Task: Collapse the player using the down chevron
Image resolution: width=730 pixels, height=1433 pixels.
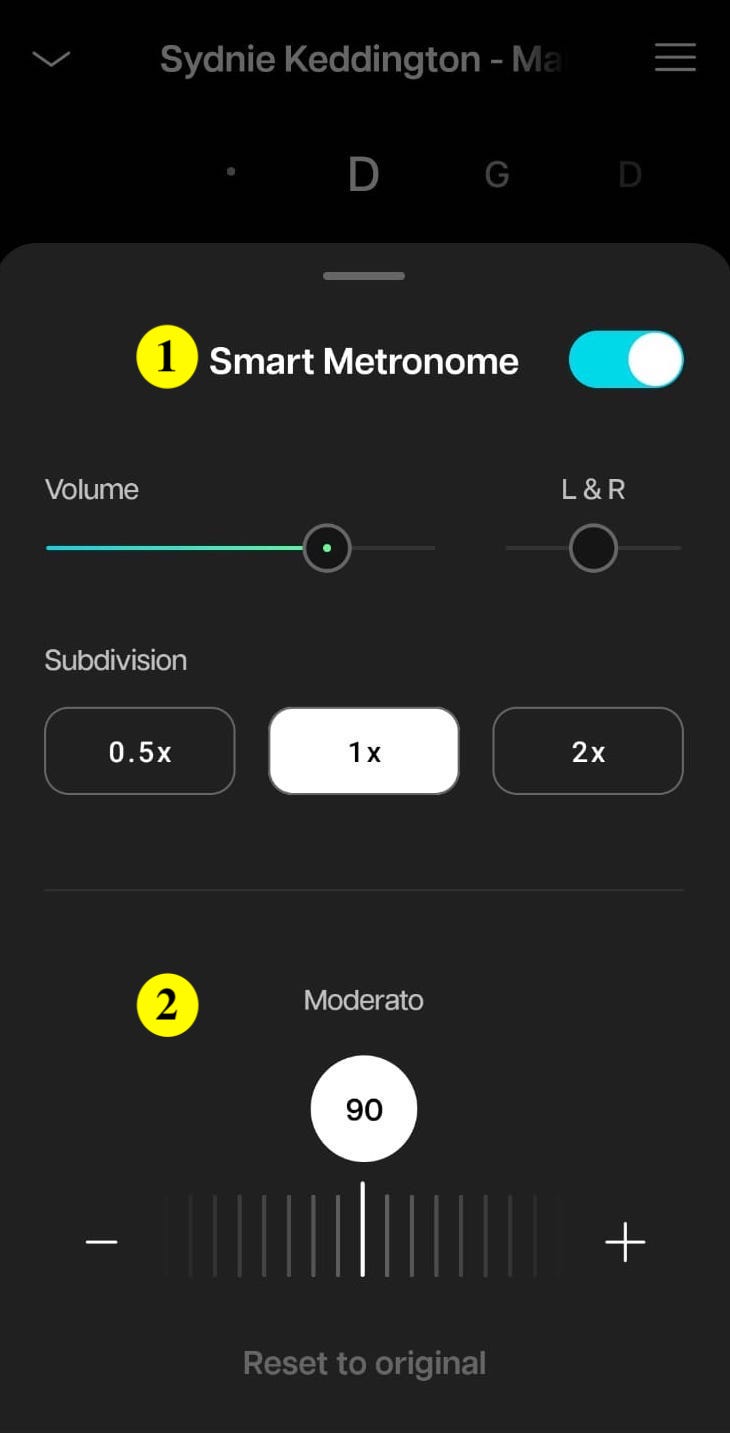Action: pyautogui.click(x=50, y=60)
